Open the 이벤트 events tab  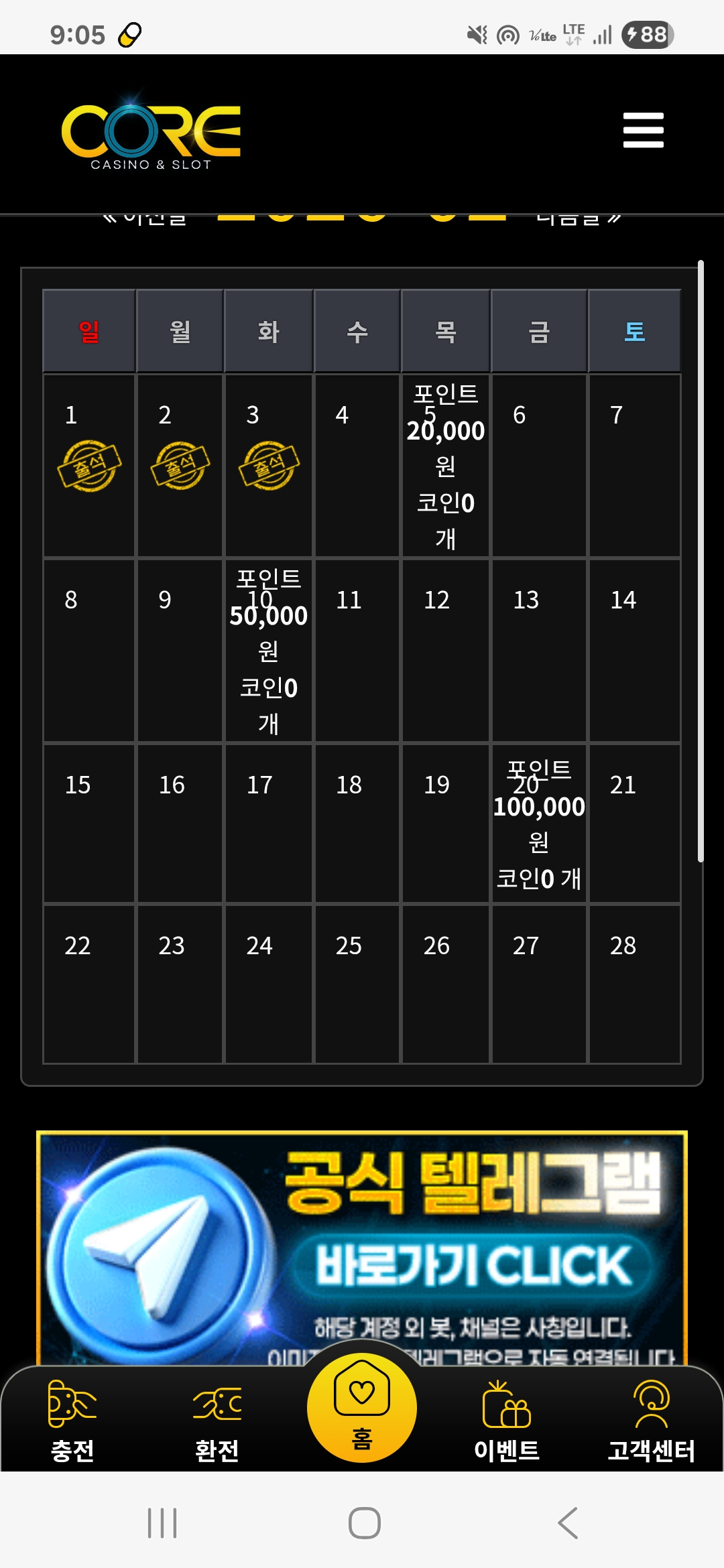(507, 1421)
